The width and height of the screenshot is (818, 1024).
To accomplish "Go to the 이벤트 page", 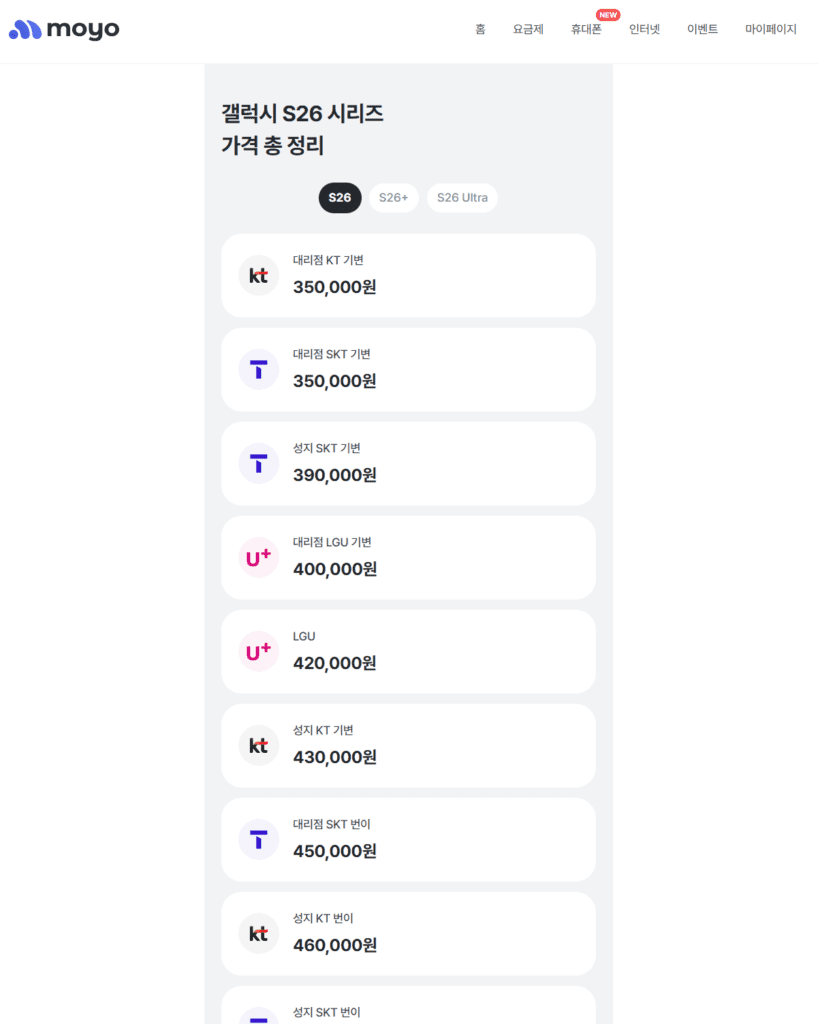I will click(x=702, y=29).
